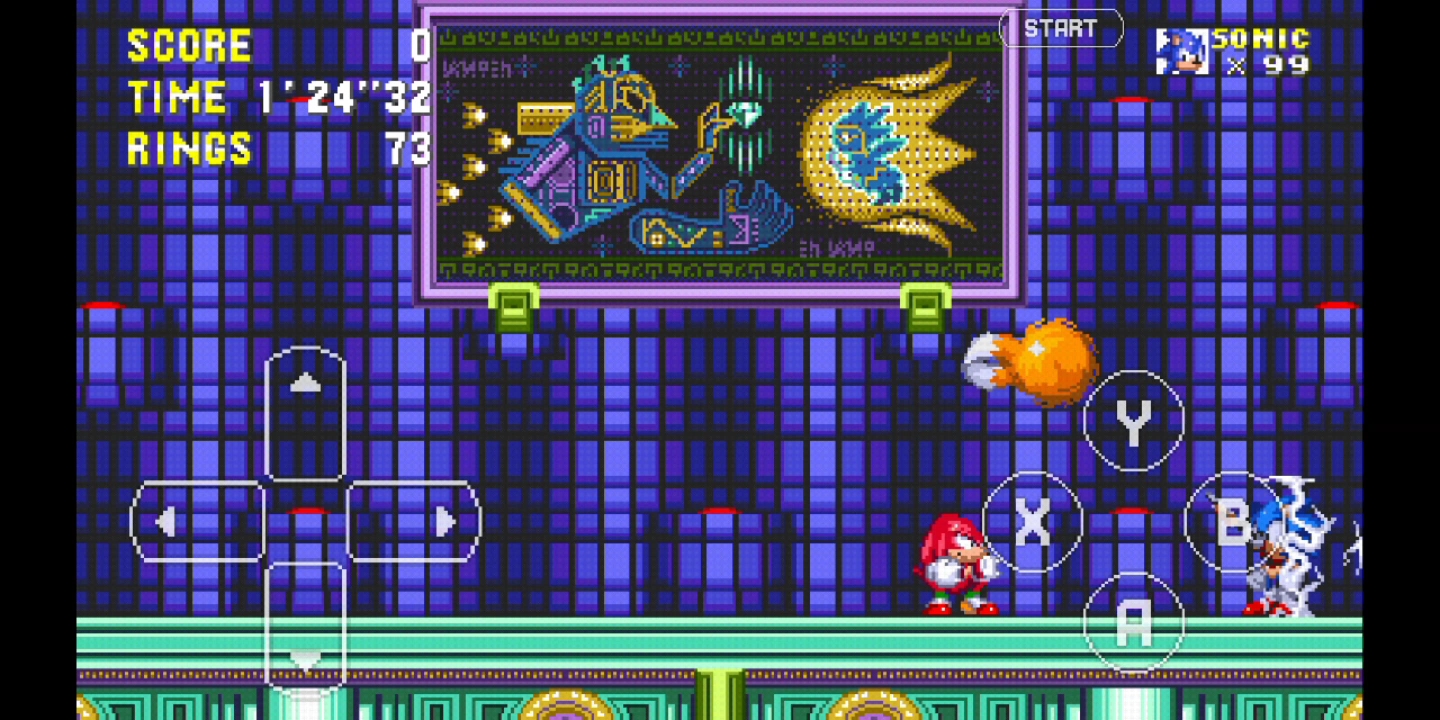This screenshot has width=1440, height=720.
Task: Tap the D-pad down arrow
Action: pos(305,625)
